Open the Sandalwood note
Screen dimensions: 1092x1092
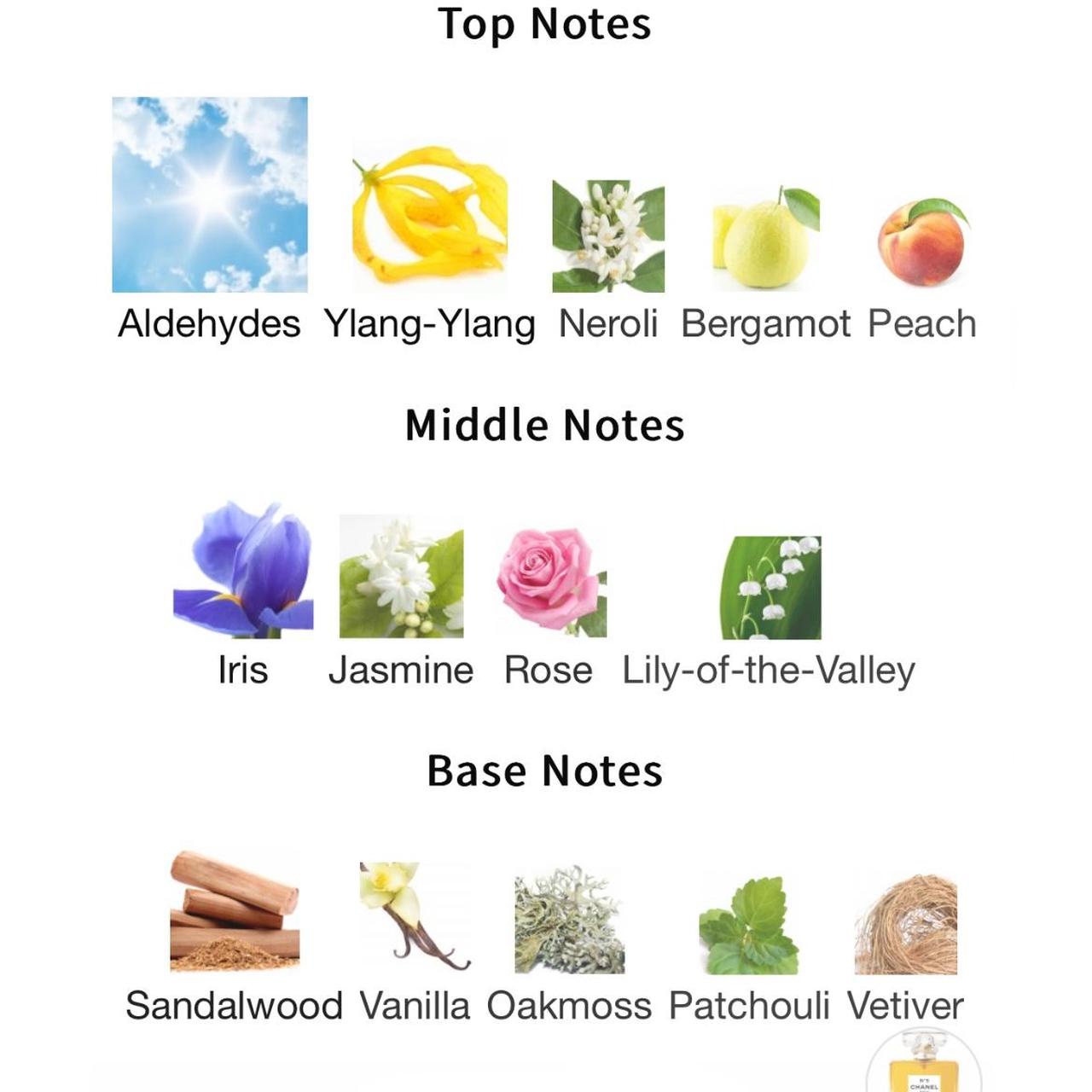[x=235, y=911]
